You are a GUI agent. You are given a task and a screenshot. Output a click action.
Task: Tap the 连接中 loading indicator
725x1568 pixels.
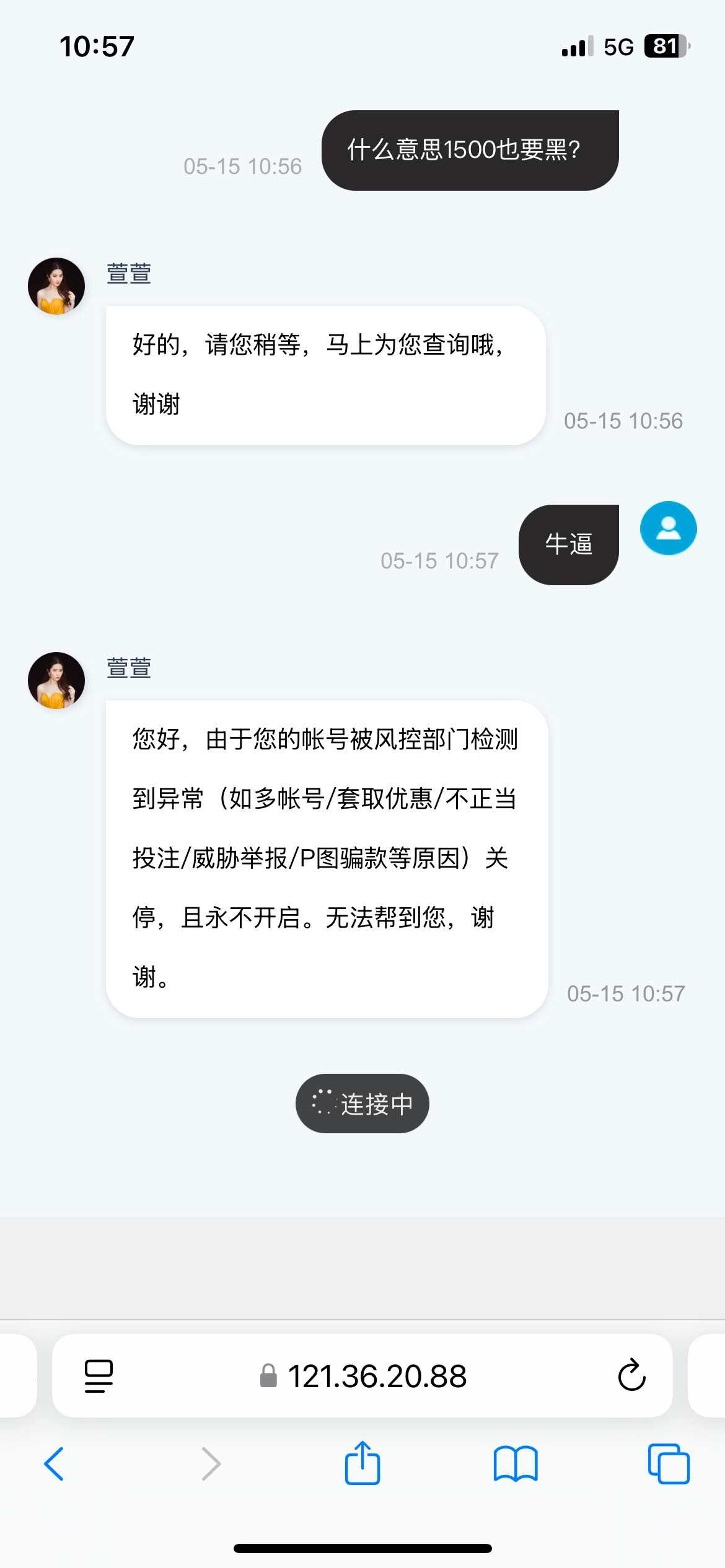click(x=361, y=1104)
